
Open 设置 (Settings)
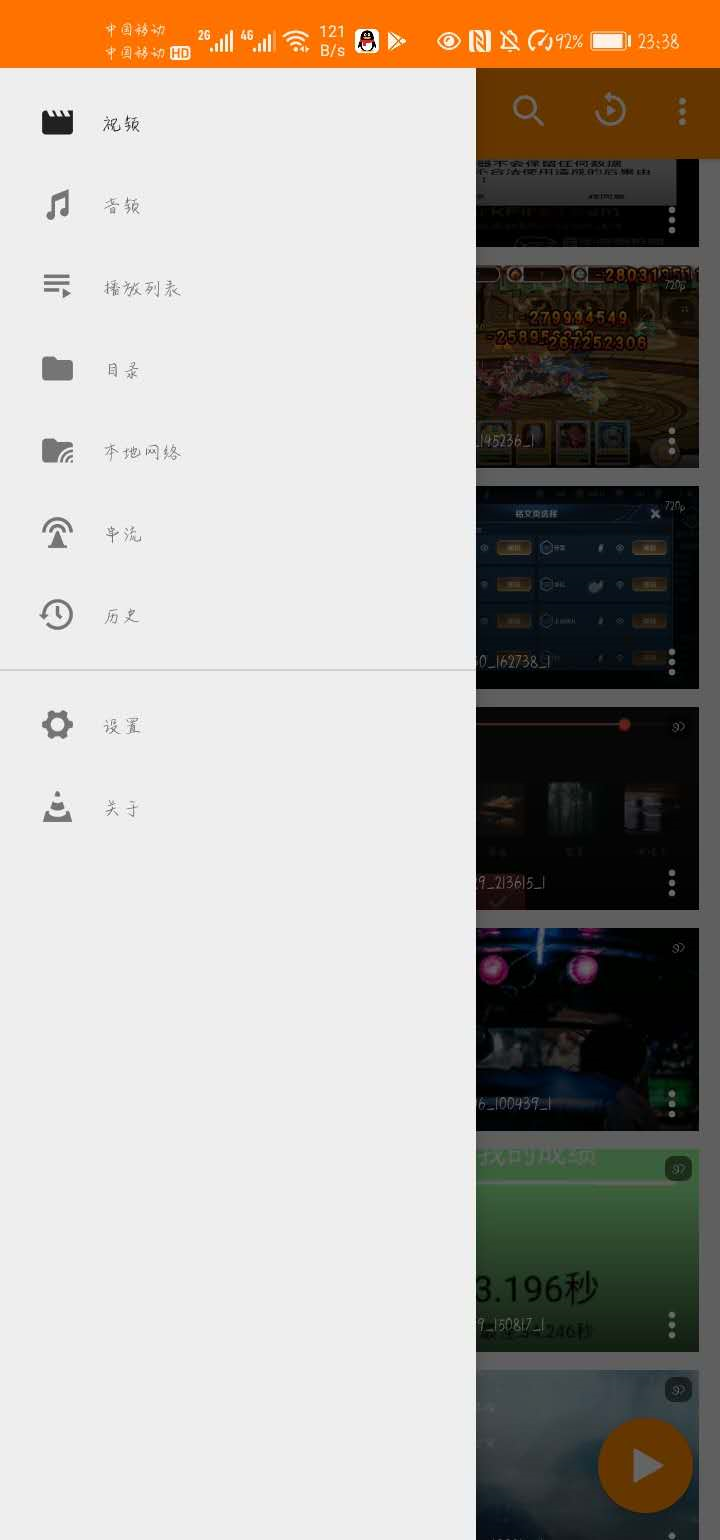(120, 726)
